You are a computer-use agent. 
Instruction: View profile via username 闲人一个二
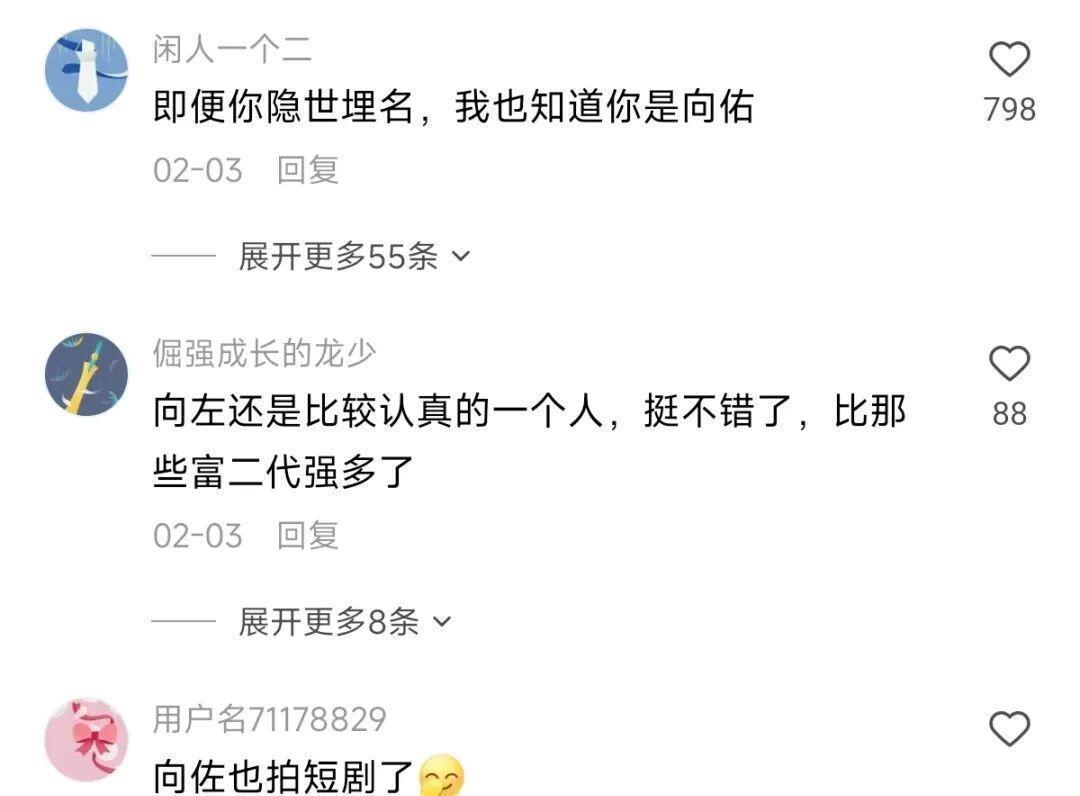click(232, 49)
